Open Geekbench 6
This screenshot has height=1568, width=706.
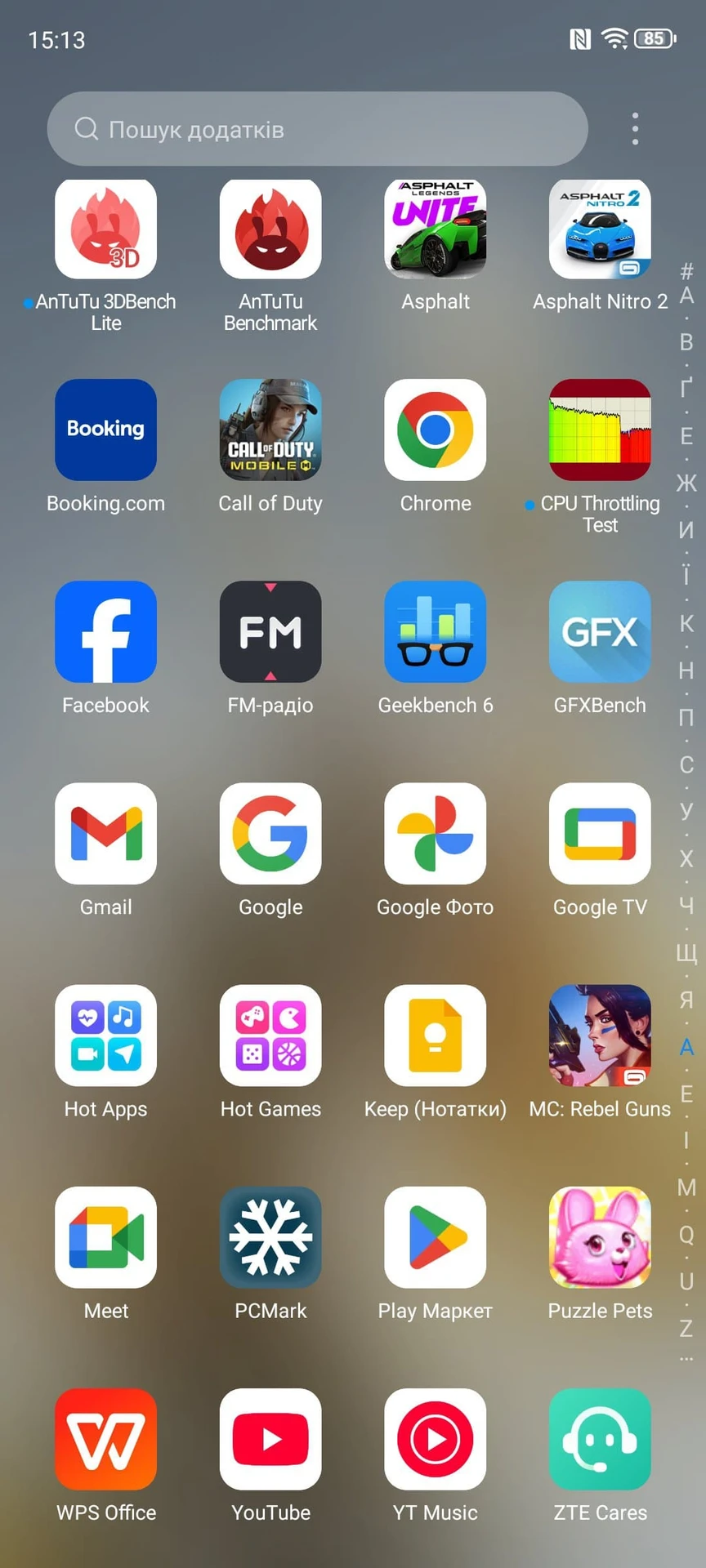435,631
